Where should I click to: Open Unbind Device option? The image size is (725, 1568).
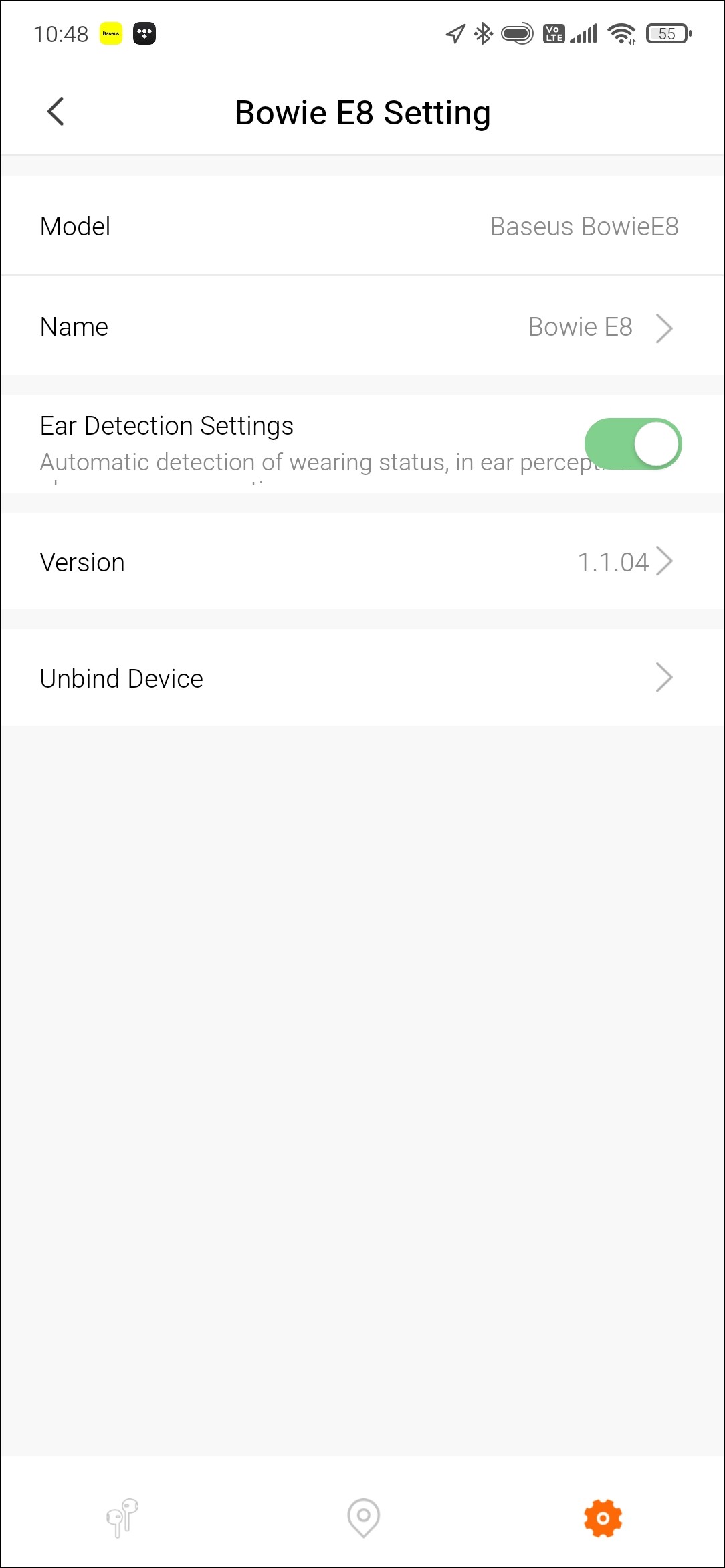pos(362,678)
